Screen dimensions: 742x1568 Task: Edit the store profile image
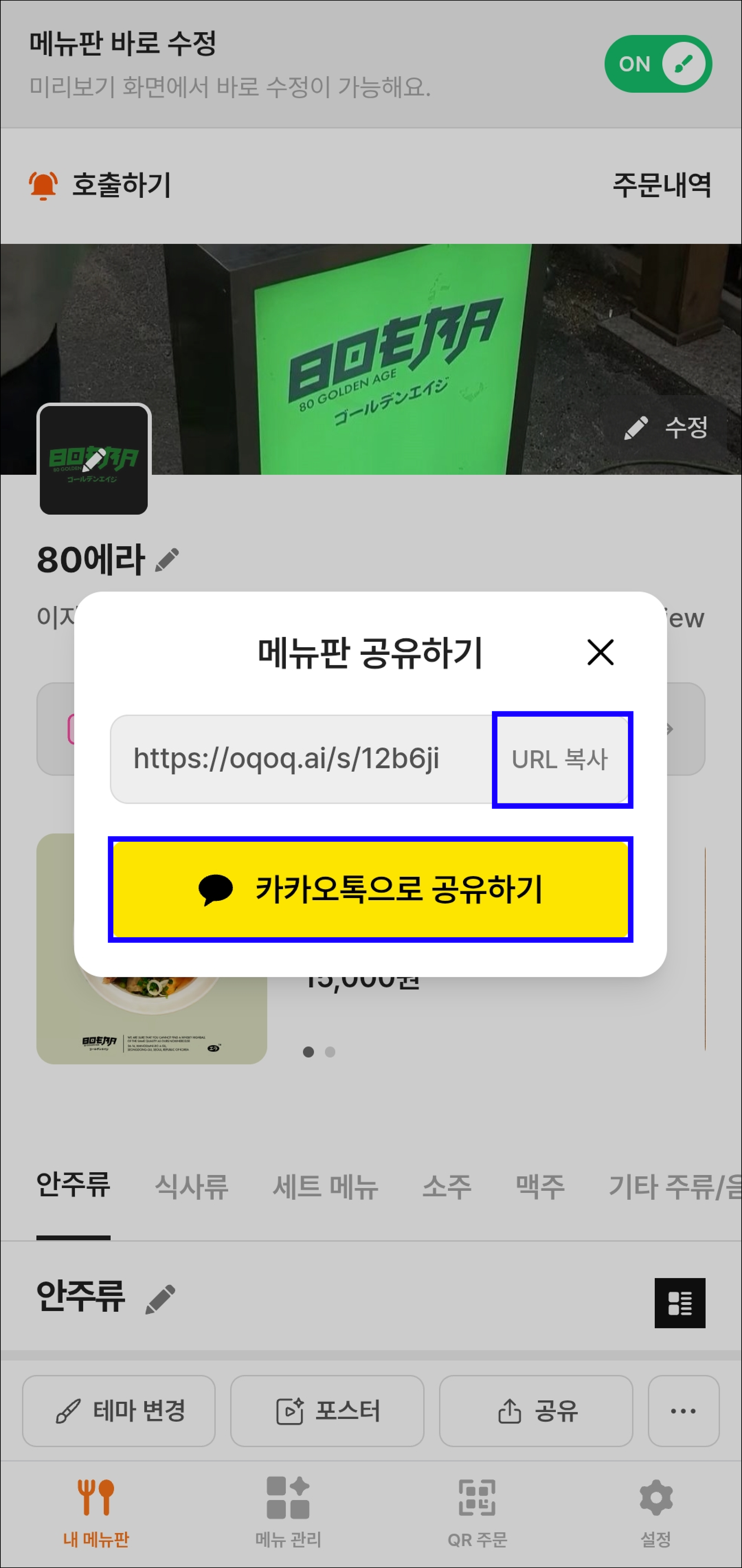[x=94, y=459]
